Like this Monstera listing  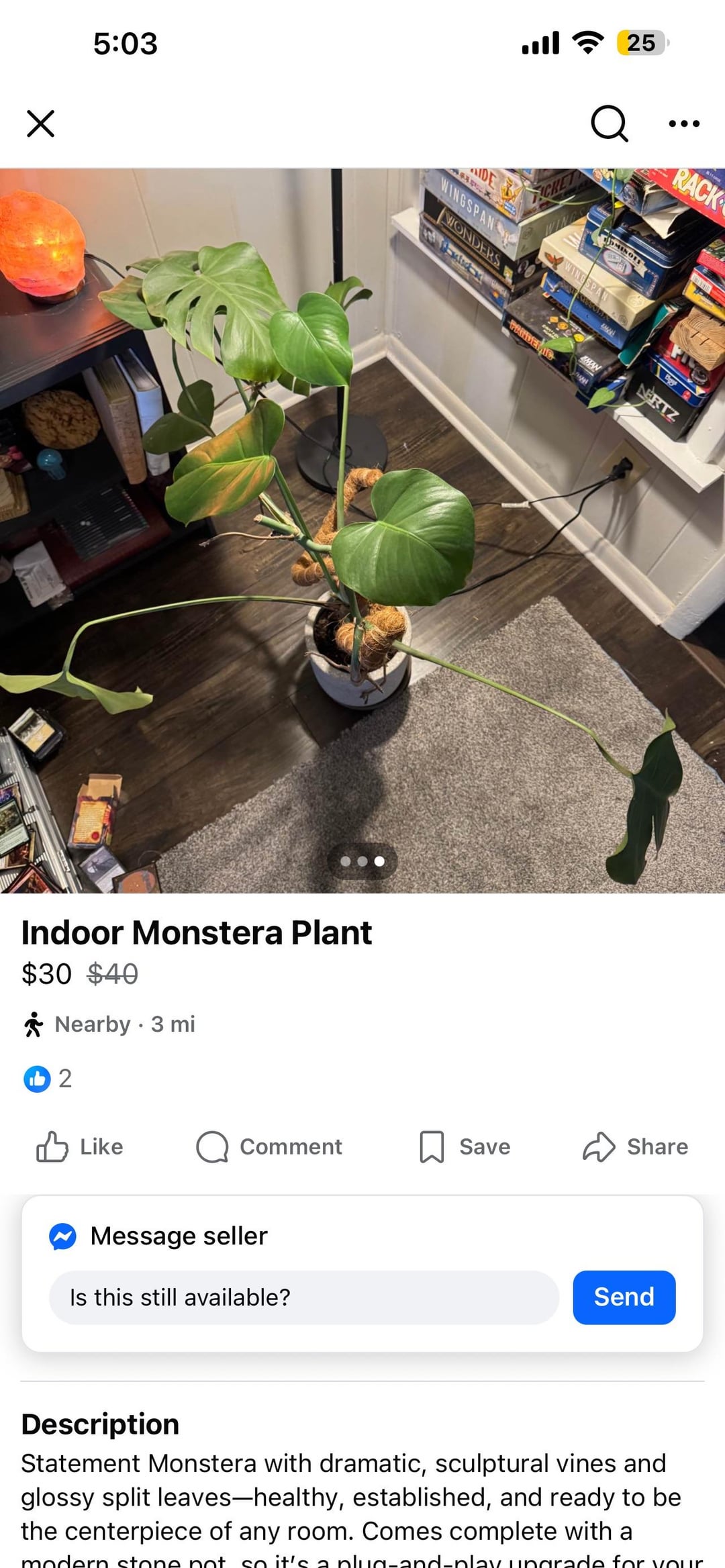click(80, 1146)
